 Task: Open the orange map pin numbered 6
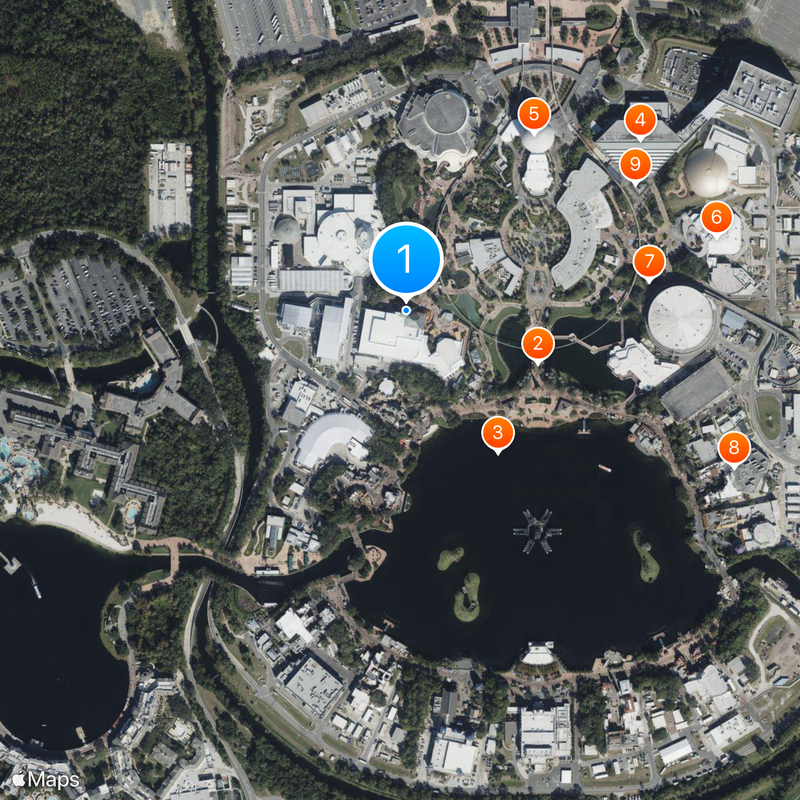click(x=716, y=216)
